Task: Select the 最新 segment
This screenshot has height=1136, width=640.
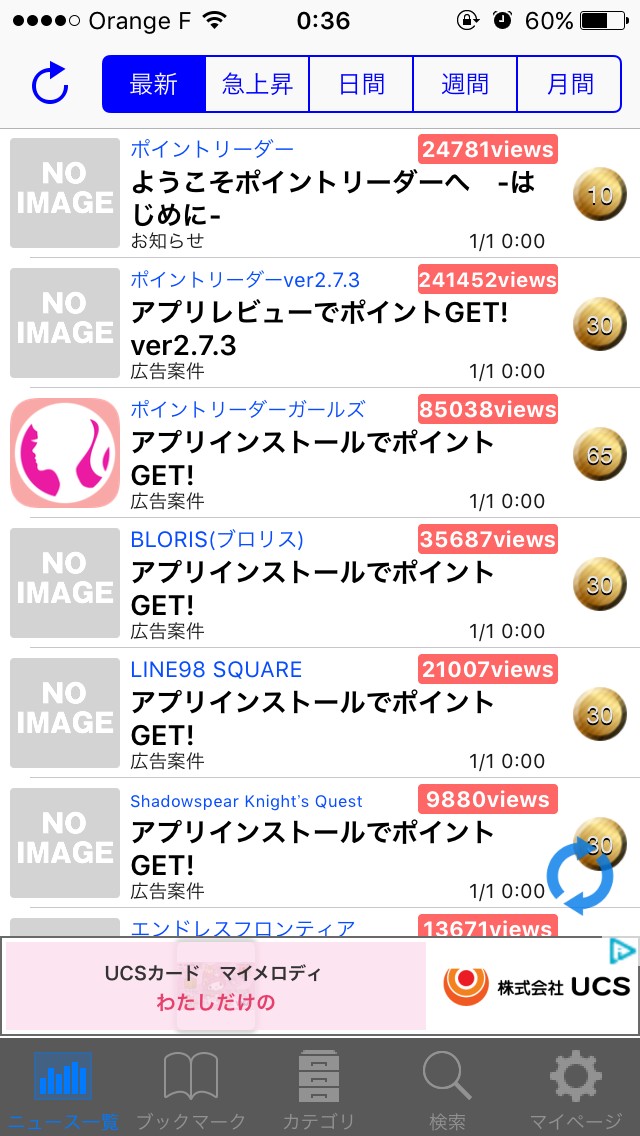Action: tap(154, 84)
